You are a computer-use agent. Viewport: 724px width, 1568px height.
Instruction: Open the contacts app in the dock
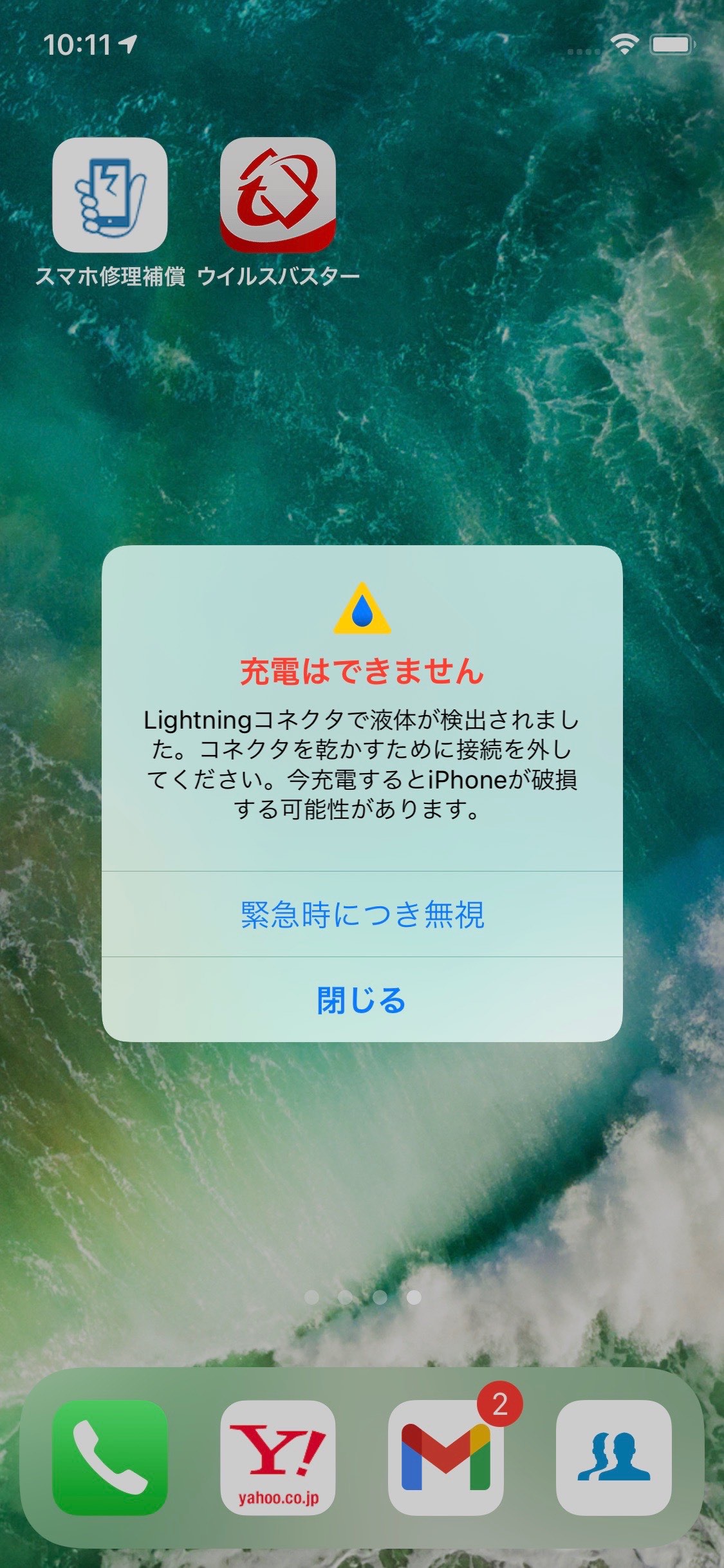613,1457
